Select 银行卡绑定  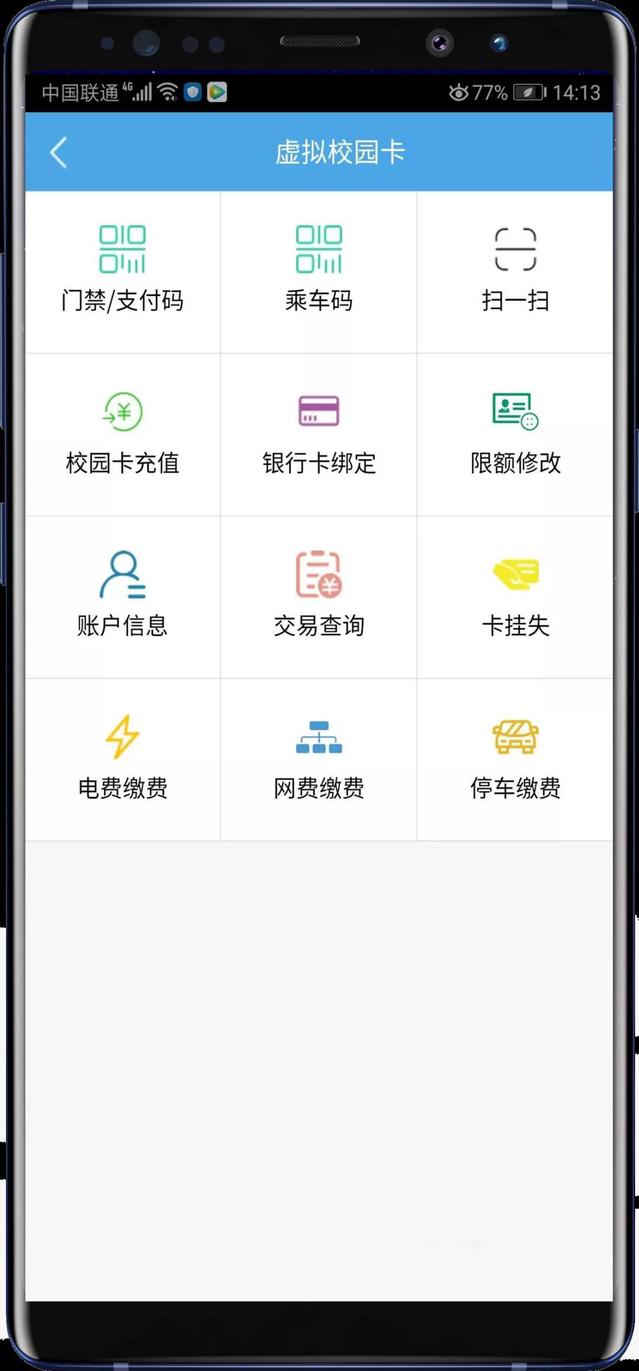coord(319,433)
